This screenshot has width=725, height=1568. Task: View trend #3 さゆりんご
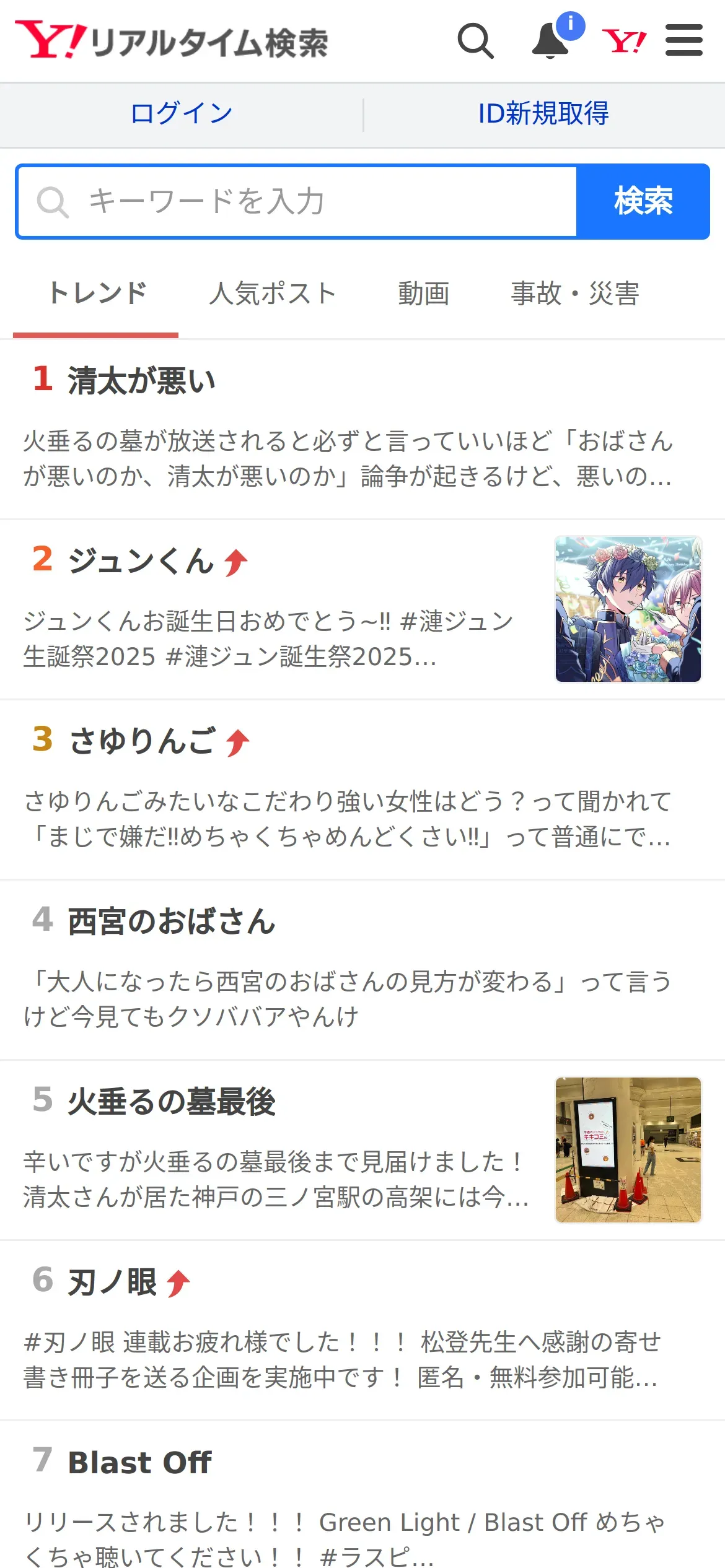point(143,741)
